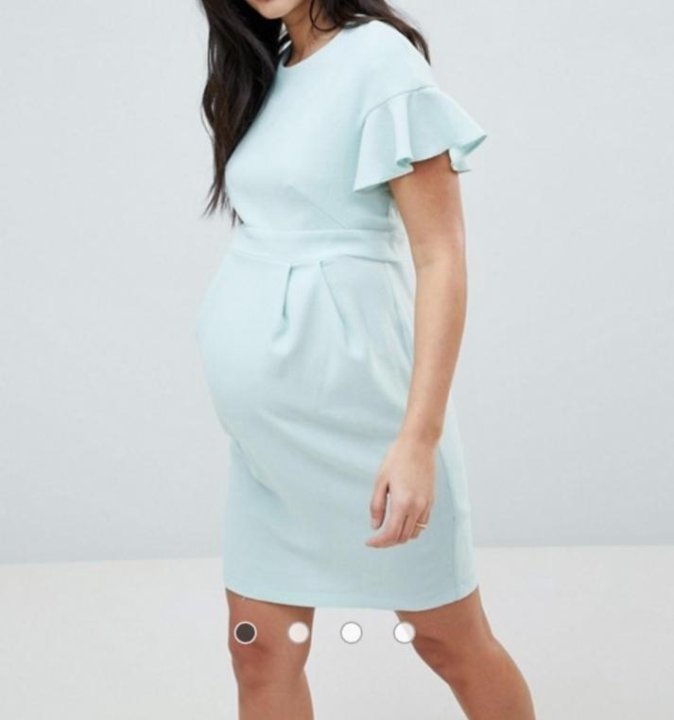Jump to the last photo via indicator dot
This screenshot has height=720, width=674.
pyautogui.click(x=404, y=632)
